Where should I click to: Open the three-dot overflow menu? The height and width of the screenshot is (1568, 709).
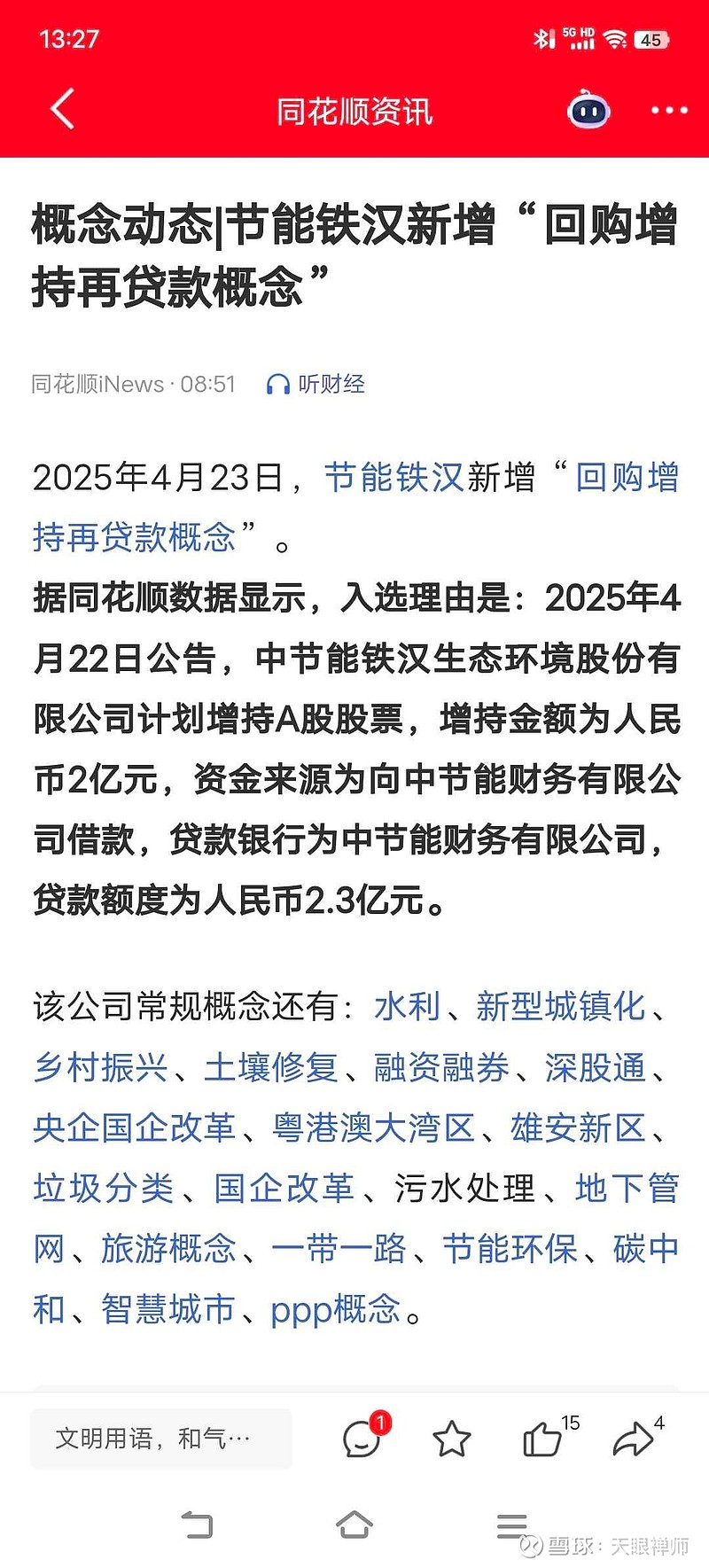pos(669,110)
